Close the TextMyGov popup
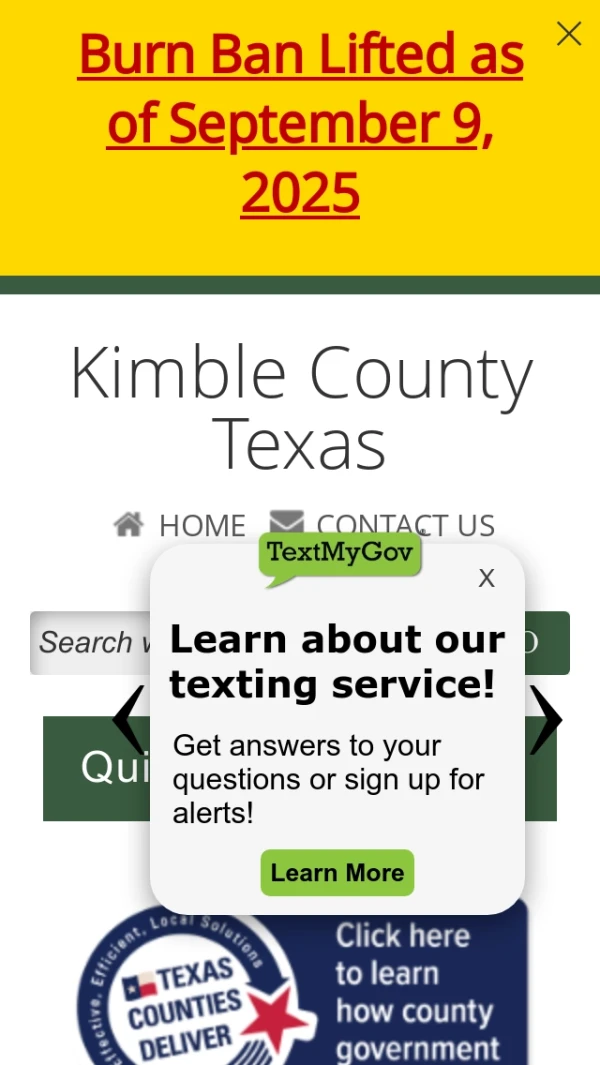600x1065 pixels. click(486, 578)
